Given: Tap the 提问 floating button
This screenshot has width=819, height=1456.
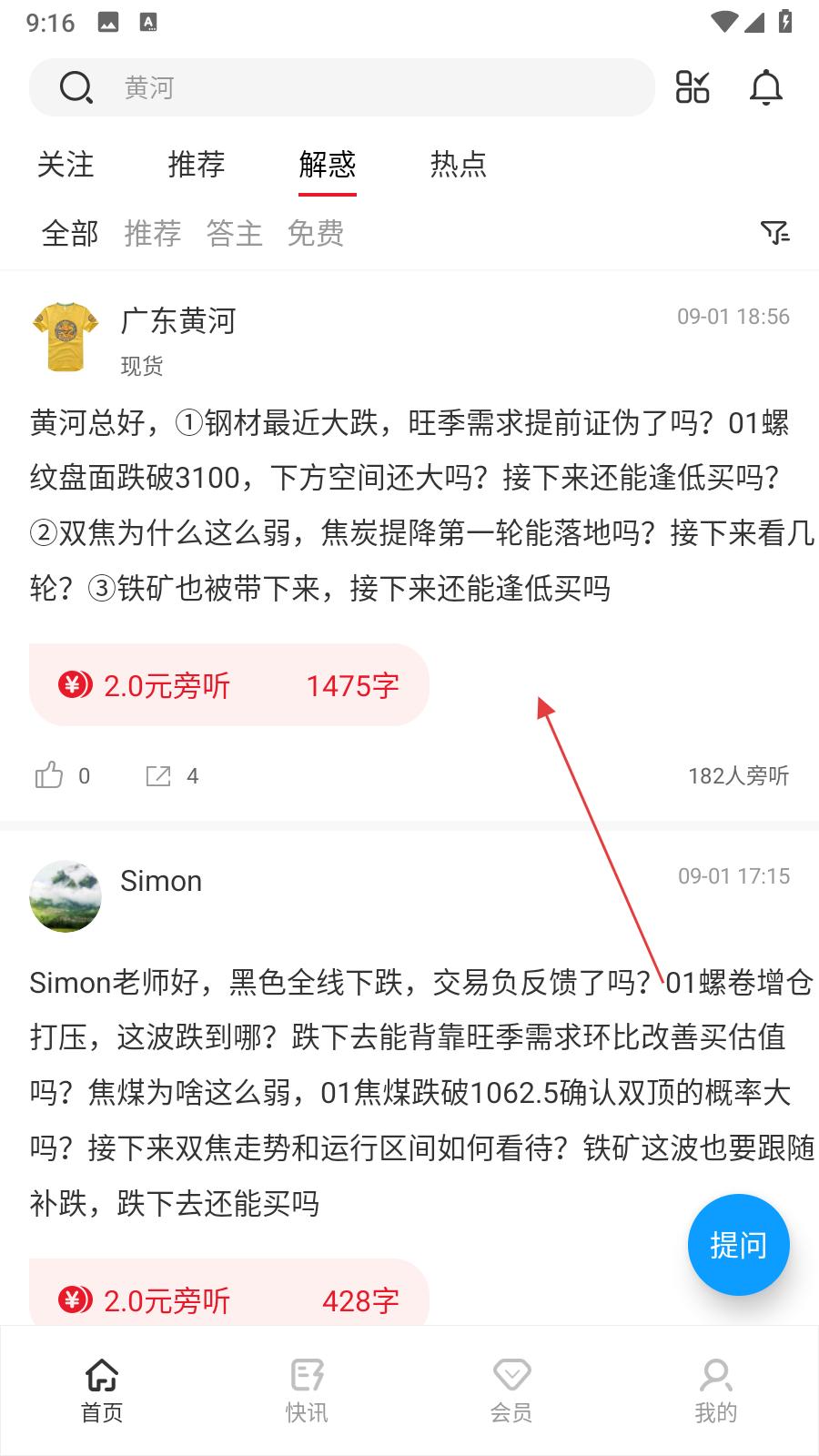Looking at the screenshot, I should point(738,1244).
